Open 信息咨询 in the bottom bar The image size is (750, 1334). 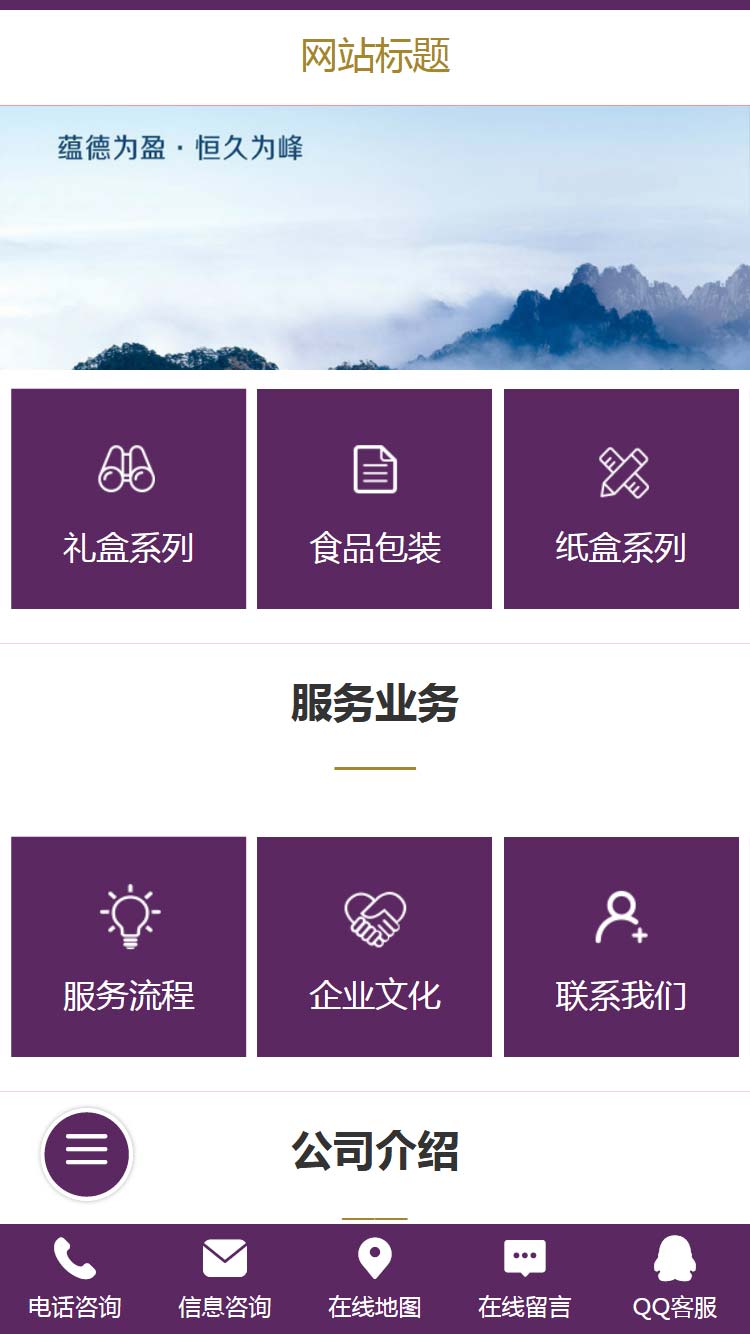coord(225,1279)
